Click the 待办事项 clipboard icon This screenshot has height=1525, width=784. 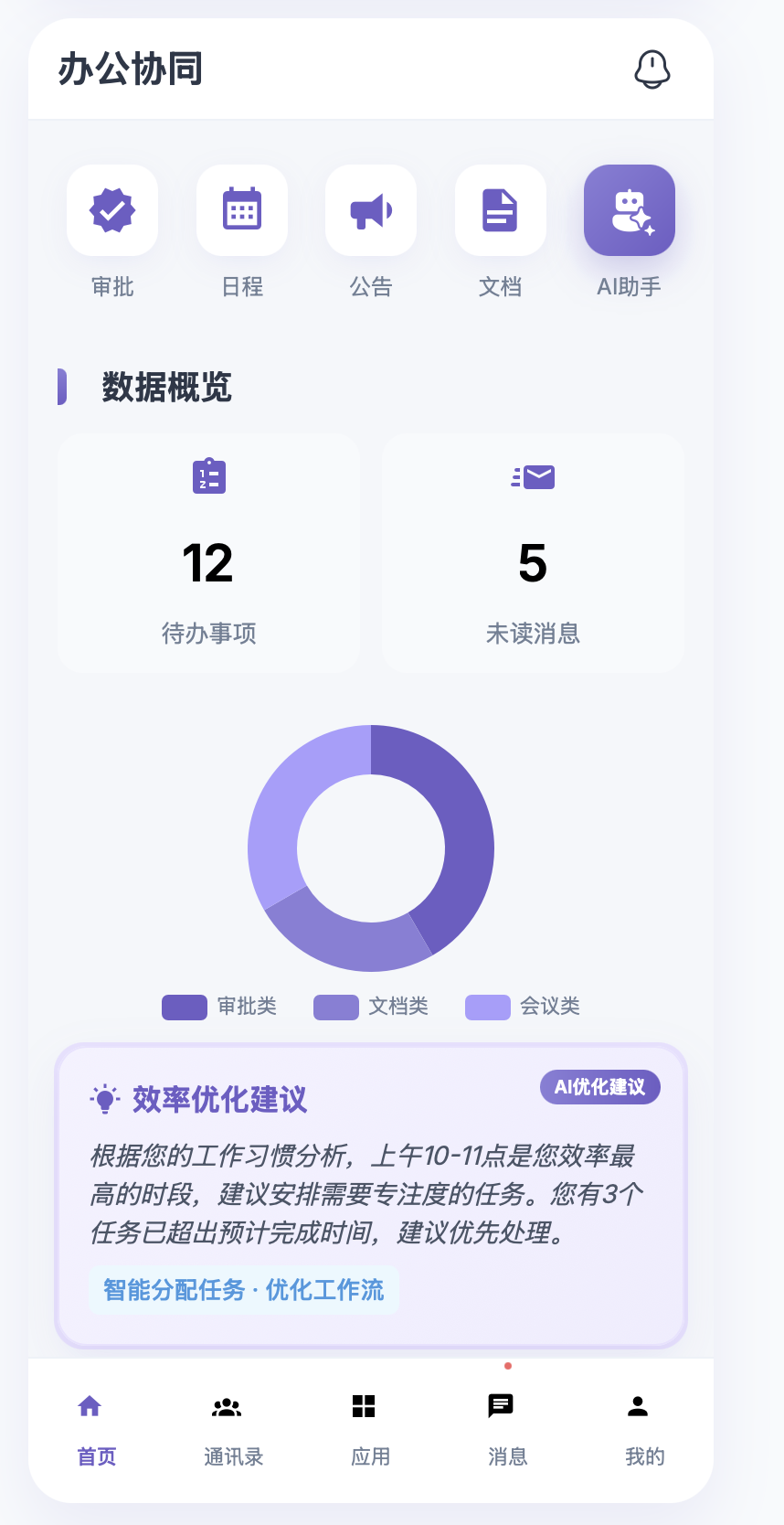208,476
